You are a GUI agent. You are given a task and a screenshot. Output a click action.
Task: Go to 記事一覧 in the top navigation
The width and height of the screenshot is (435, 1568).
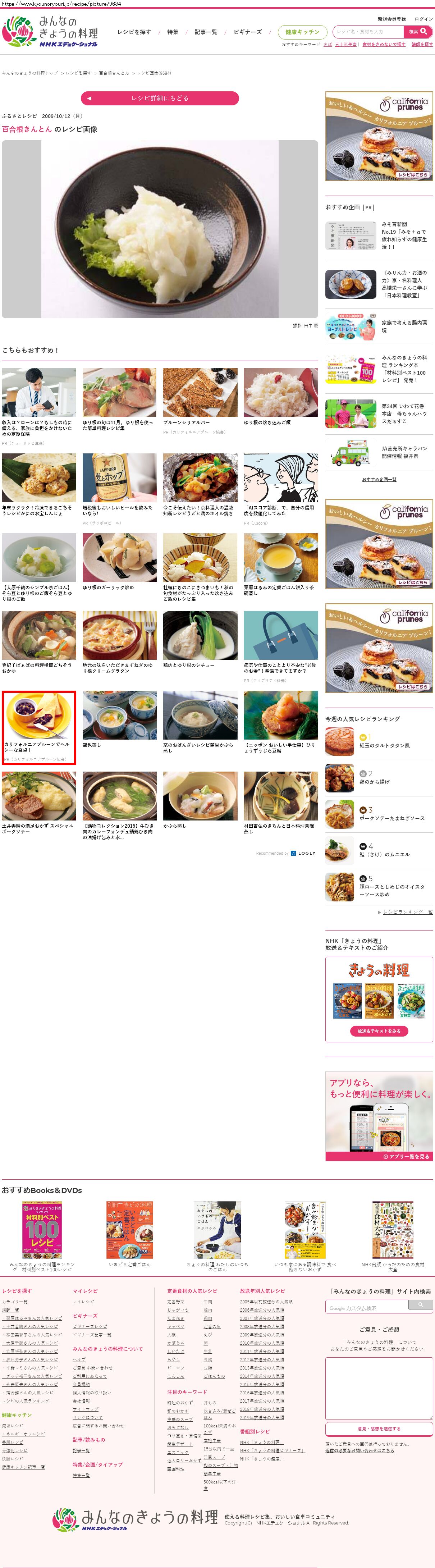pyautogui.click(x=206, y=32)
